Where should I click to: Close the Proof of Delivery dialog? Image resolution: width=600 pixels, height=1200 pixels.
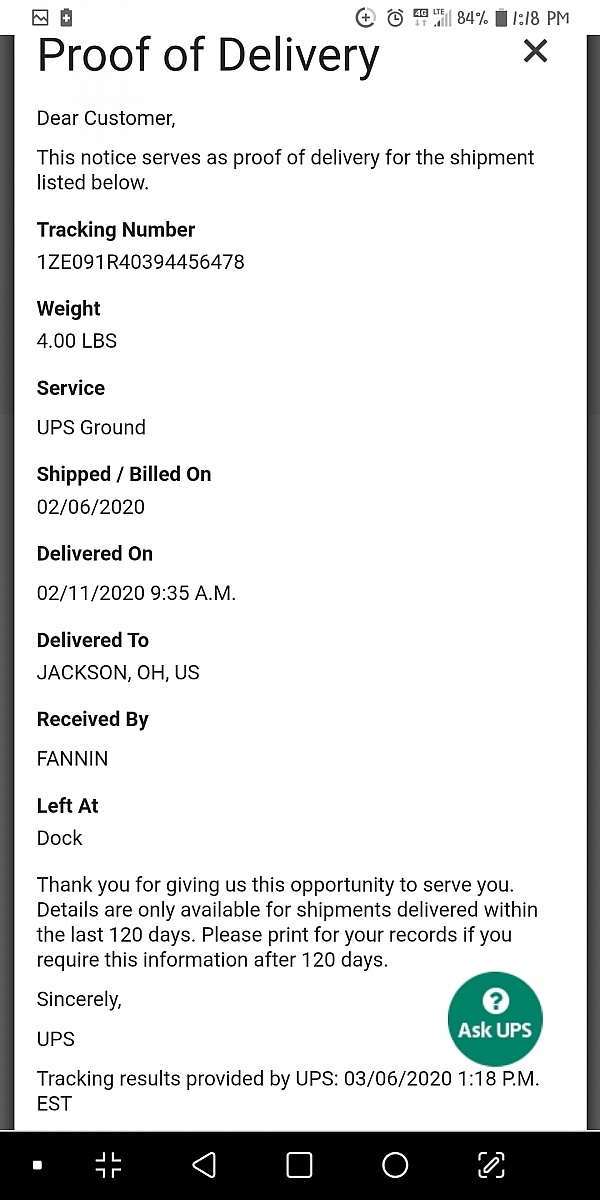(x=536, y=51)
